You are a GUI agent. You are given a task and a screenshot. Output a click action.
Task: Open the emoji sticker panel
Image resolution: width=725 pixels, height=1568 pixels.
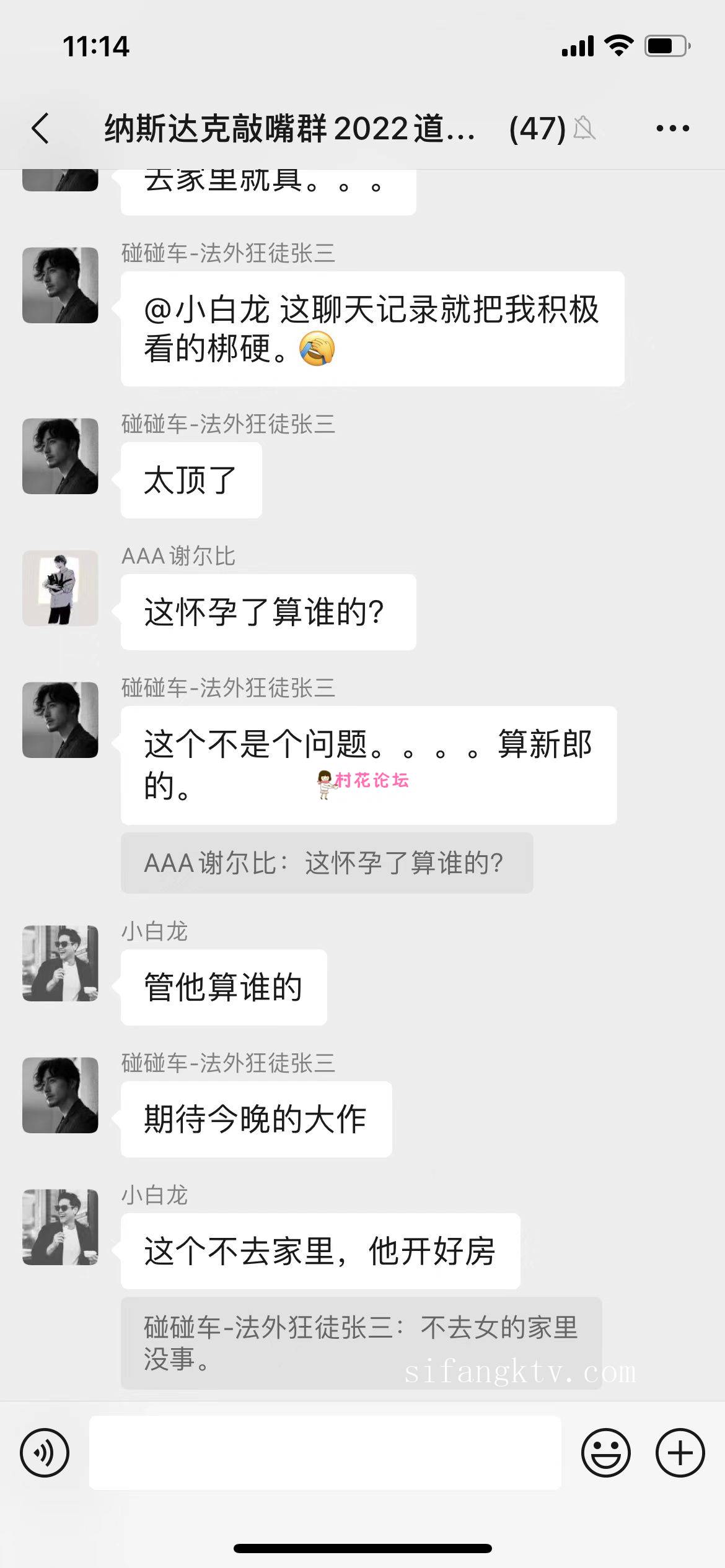(x=605, y=1452)
